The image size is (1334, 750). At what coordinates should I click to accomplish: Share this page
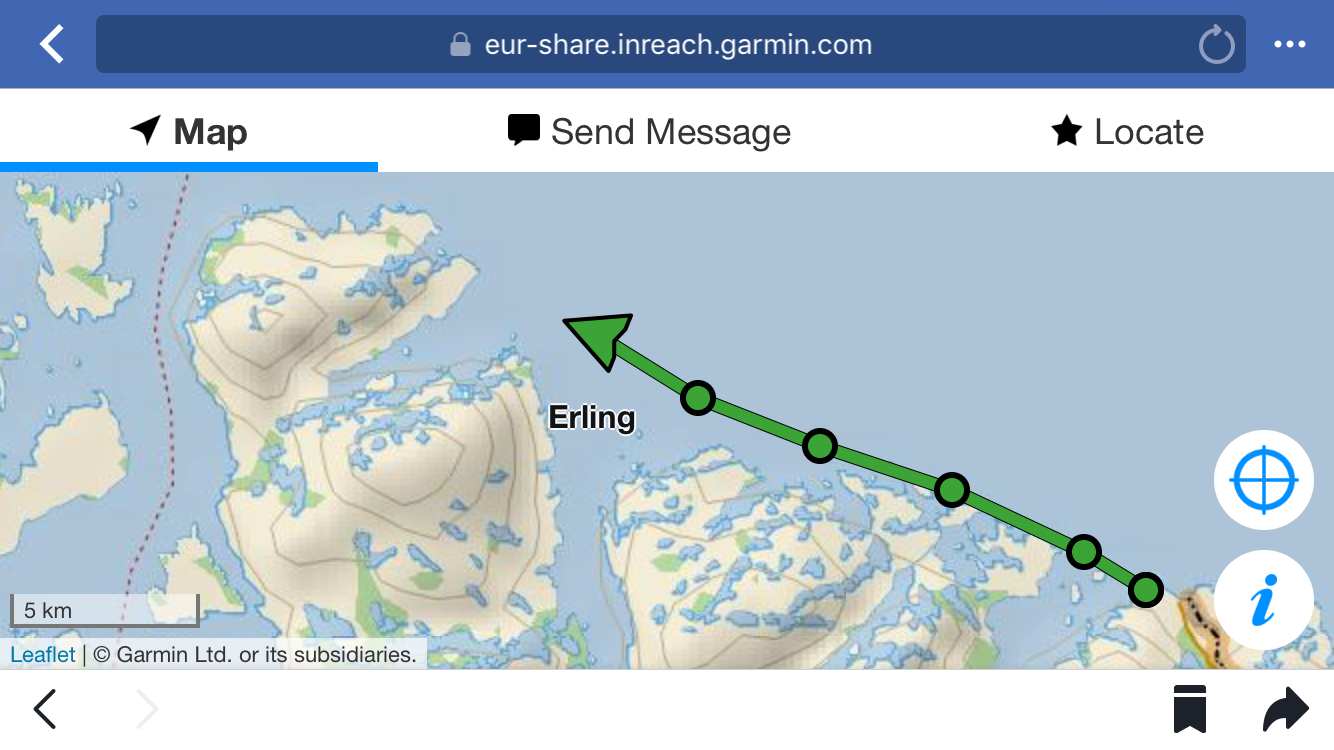(x=1285, y=710)
